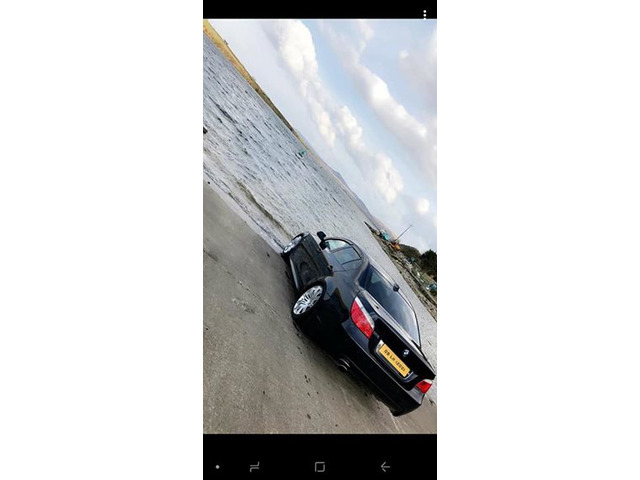Go back using the navigation bar arrow
Screen dimensions: 640x480
coord(385,467)
